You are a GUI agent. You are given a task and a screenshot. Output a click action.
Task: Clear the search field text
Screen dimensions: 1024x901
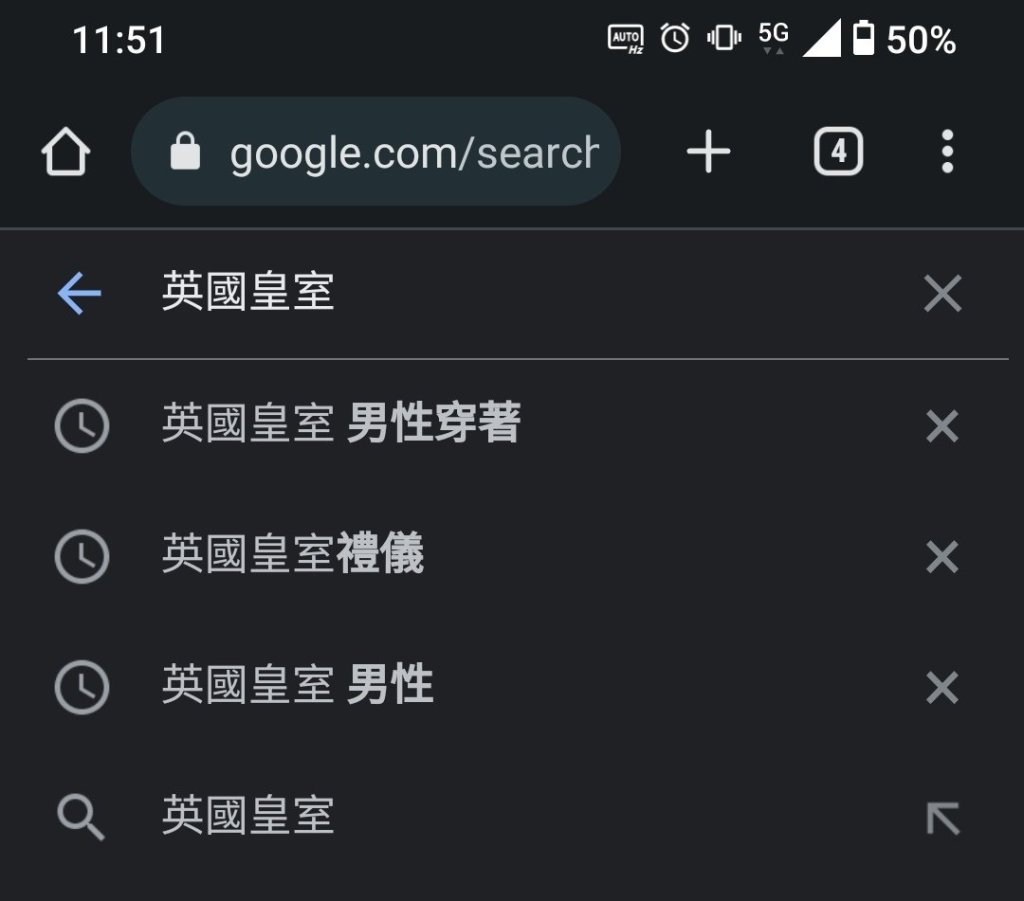[942, 294]
